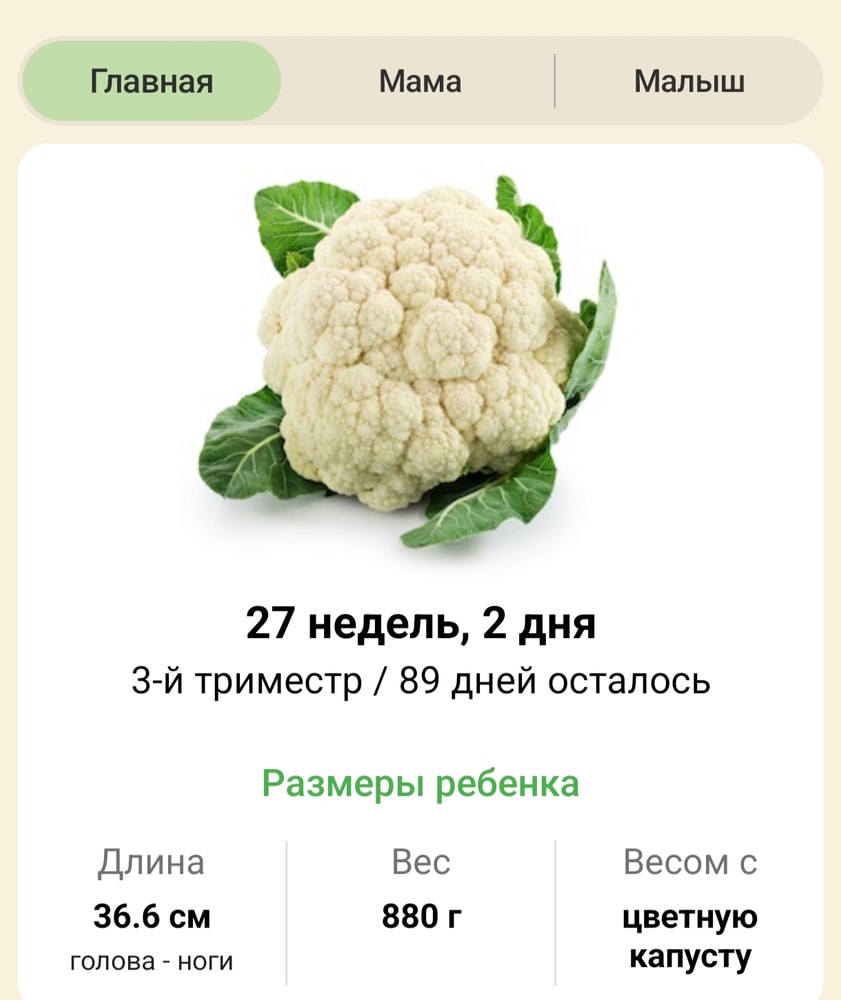Viewport: 841px width, 1000px height.
Task: Switch to the Мама tab
Action: [x=420, y=81]
